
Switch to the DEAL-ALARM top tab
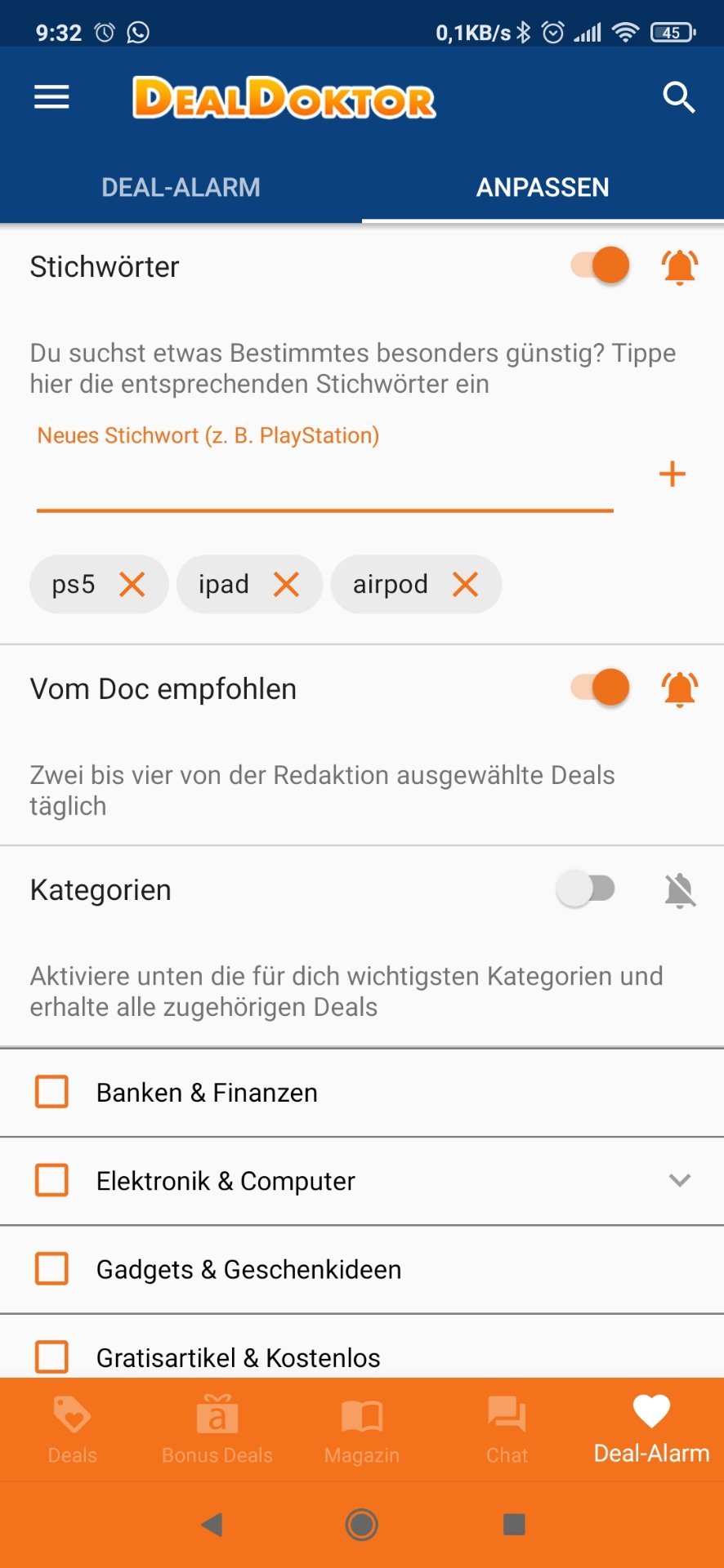181,187
